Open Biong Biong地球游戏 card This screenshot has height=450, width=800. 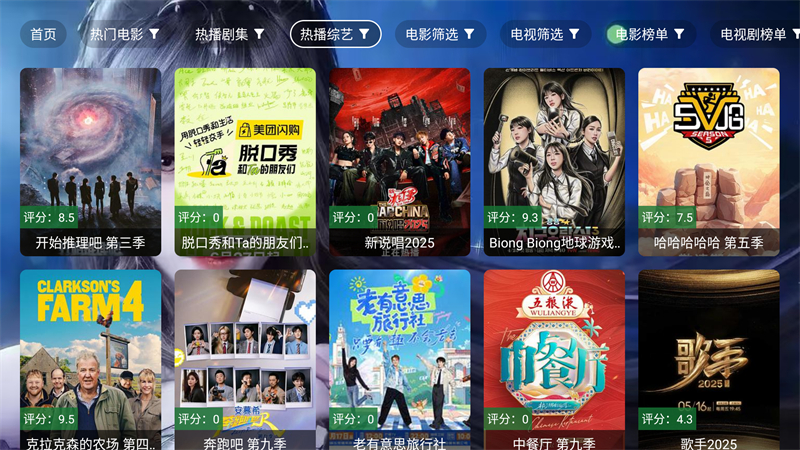click(x=555, y=160)
